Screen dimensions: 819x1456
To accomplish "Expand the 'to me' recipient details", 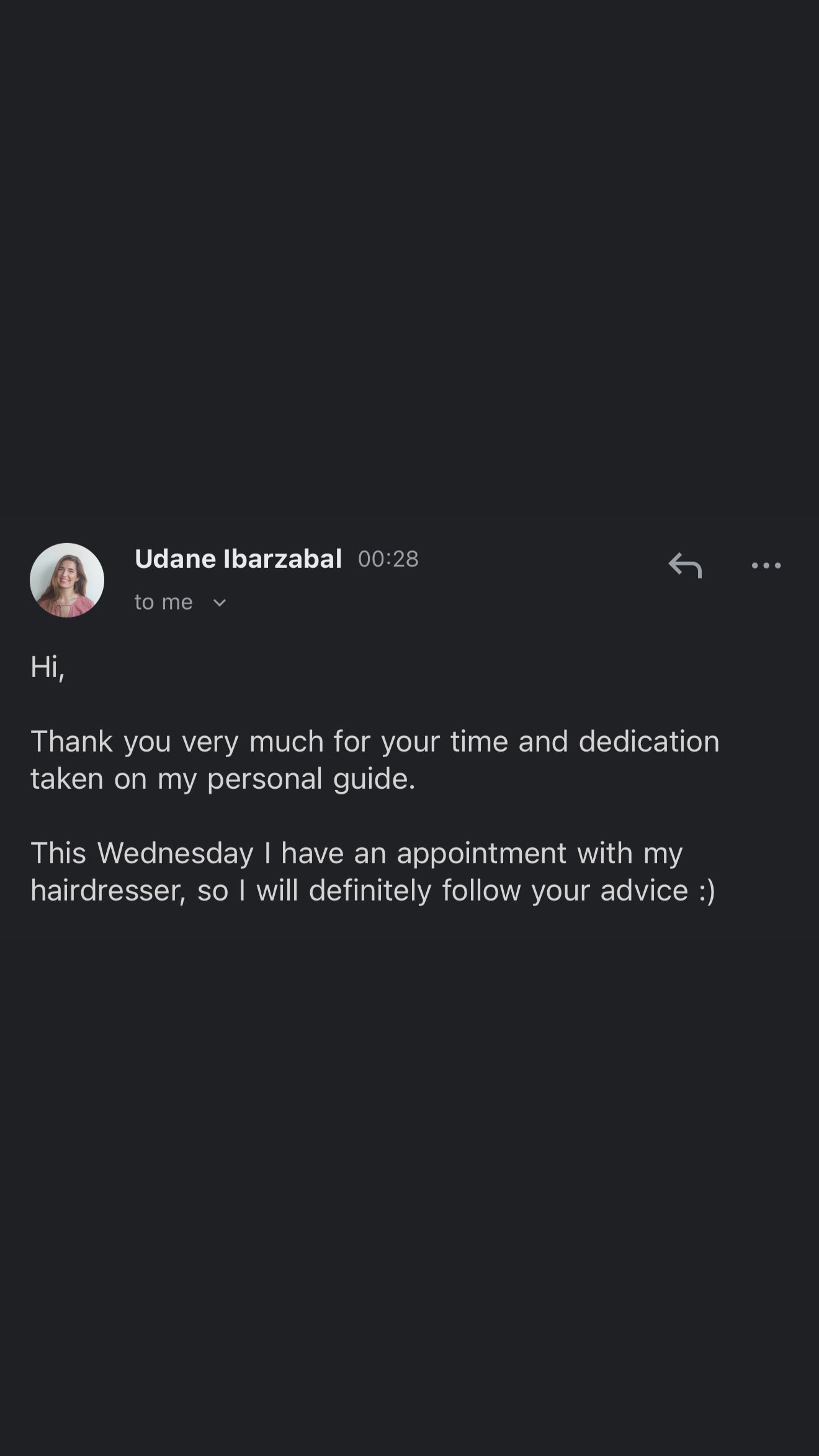I will coord(219,603).
